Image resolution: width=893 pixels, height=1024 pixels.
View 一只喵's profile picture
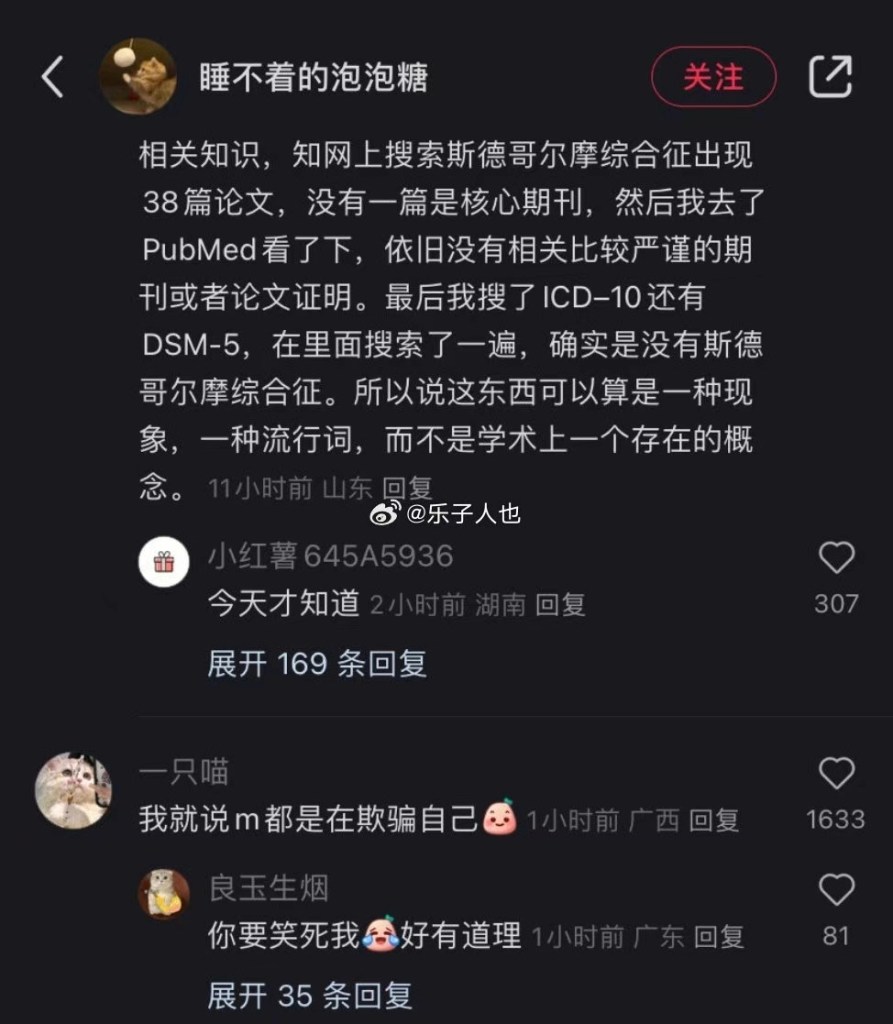tap(73, 790)
